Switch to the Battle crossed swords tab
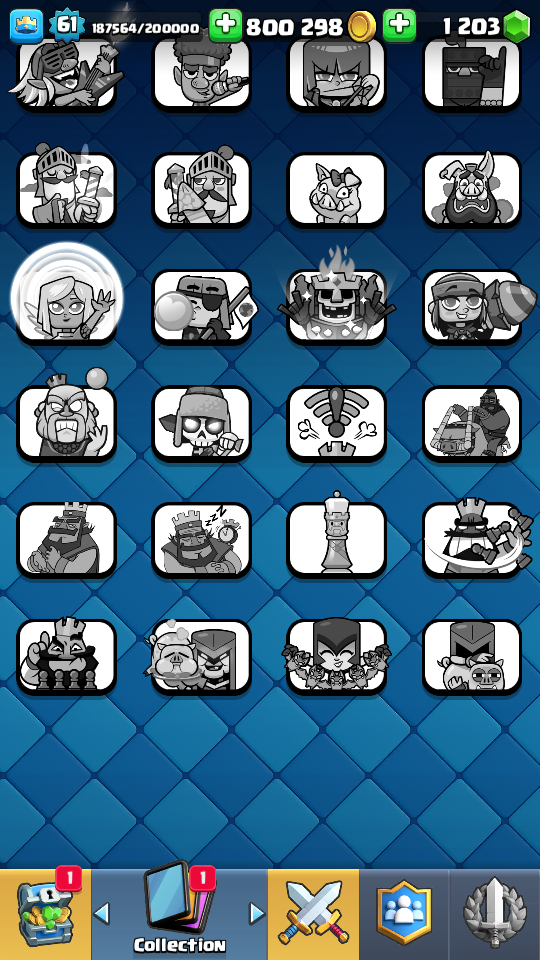 (313, 914)
